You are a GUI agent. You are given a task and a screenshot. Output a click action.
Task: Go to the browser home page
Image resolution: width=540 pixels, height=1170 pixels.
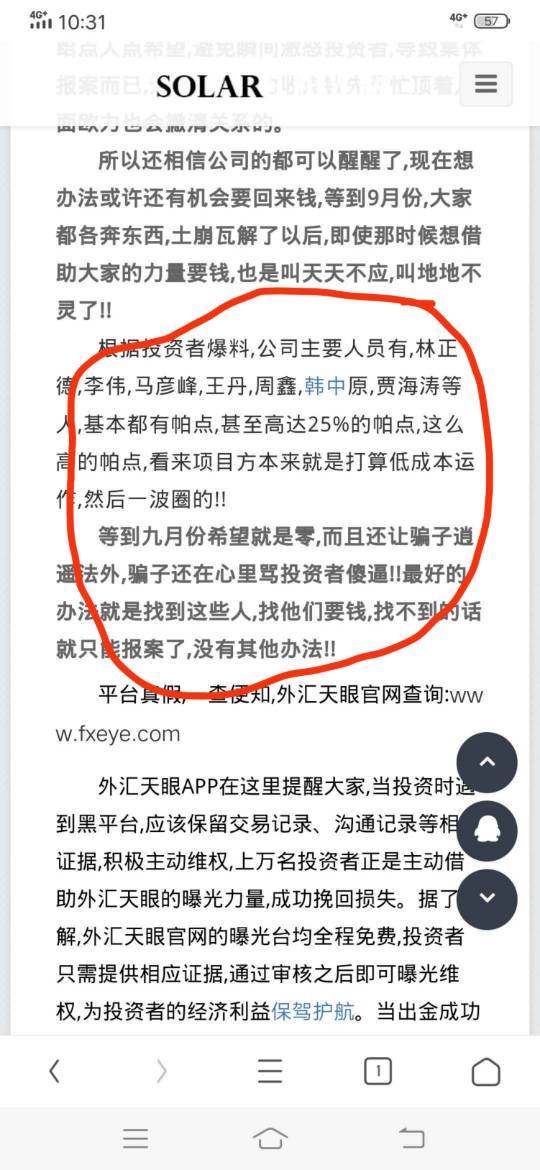point(486,1072)
